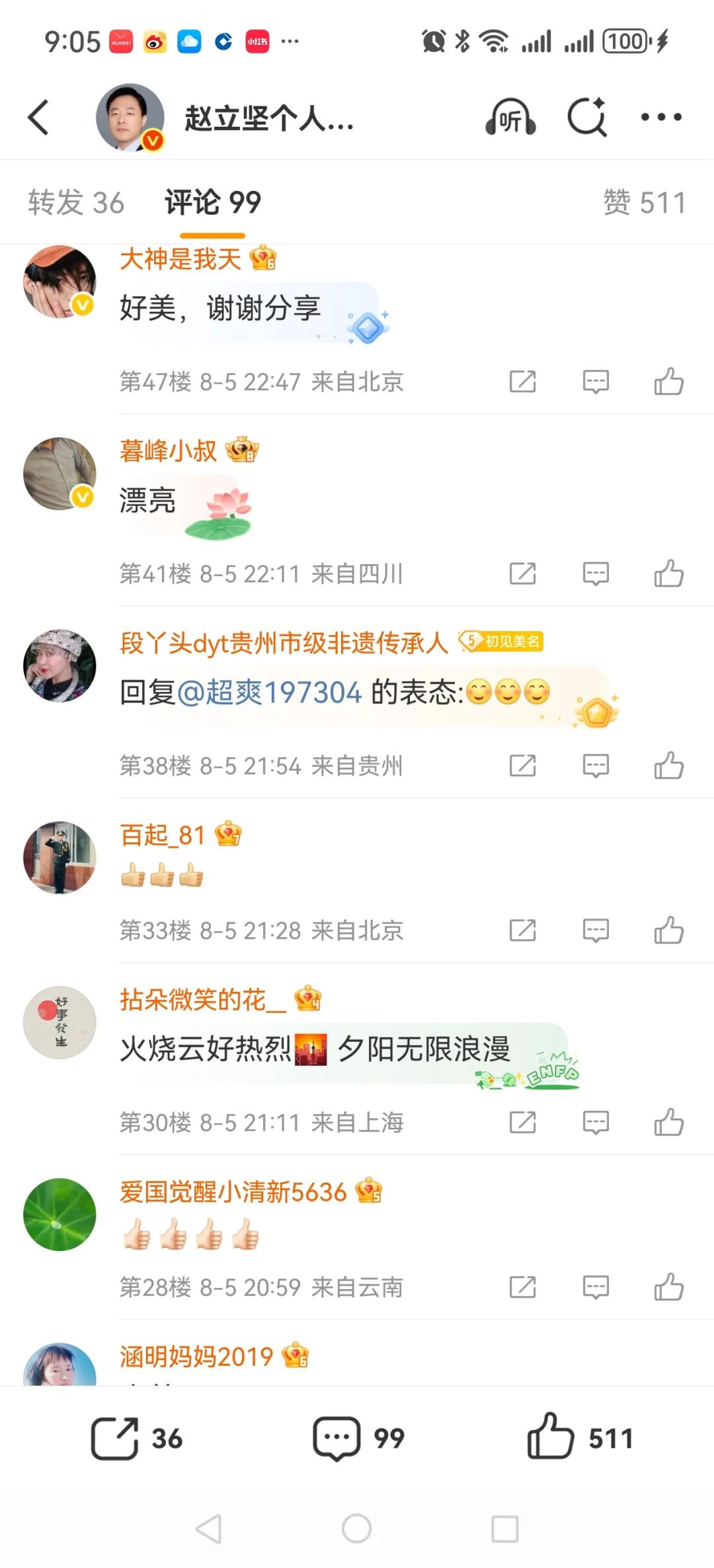The image size is (714, 1568).
Task: Write a comment via bottom bar 99
Action: 358,1438
